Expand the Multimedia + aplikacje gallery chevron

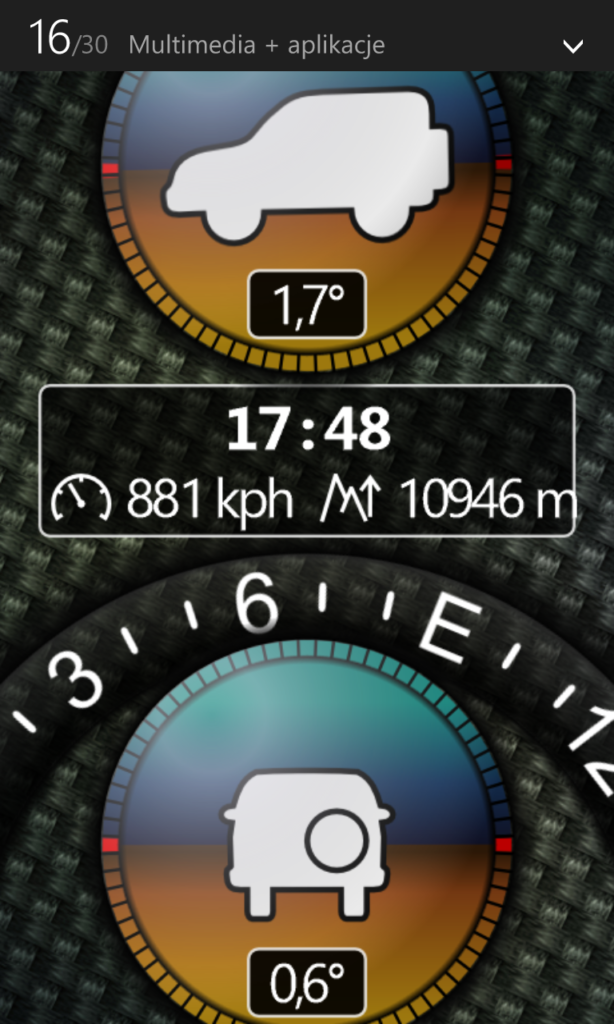[x=573, y=46]
